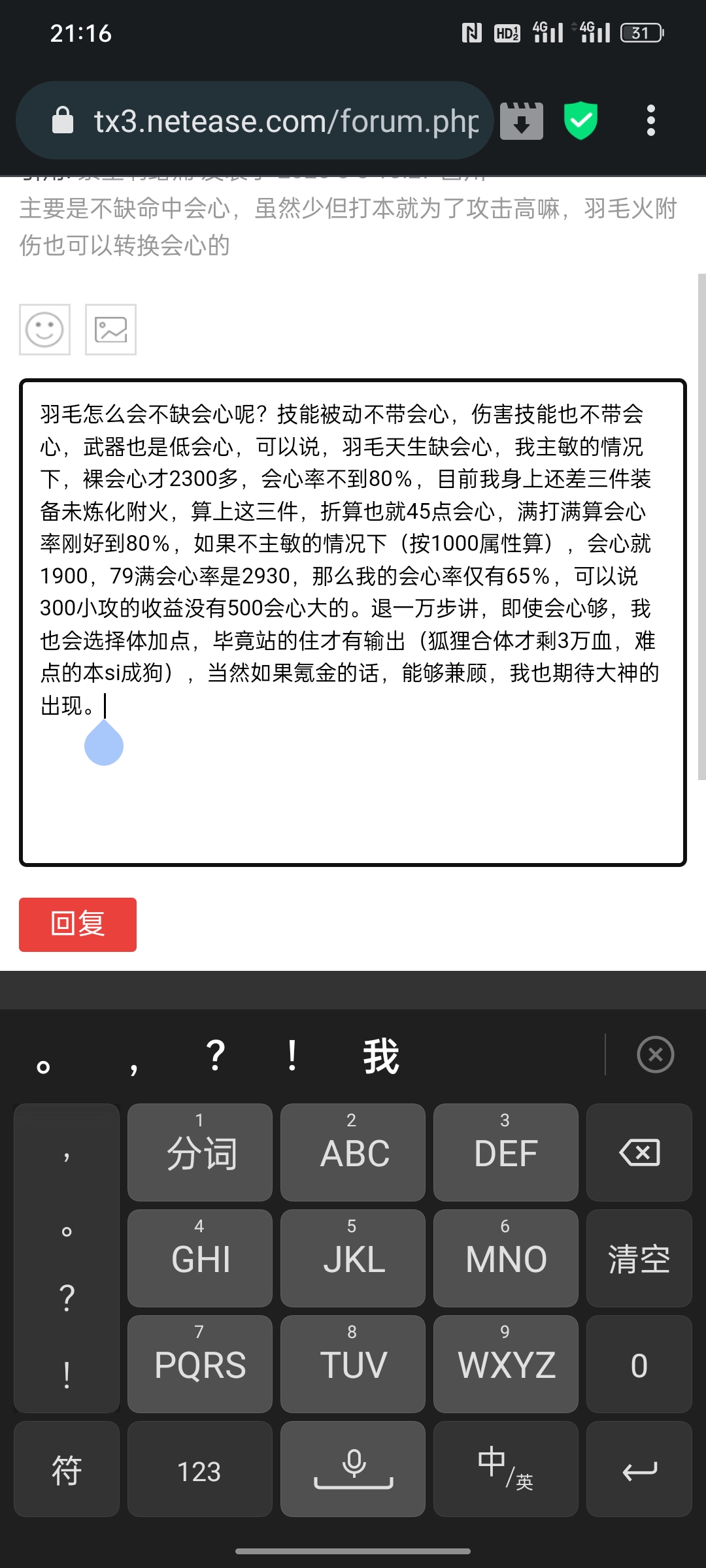Tap the green security shield icon

click(x=580, y=120)
